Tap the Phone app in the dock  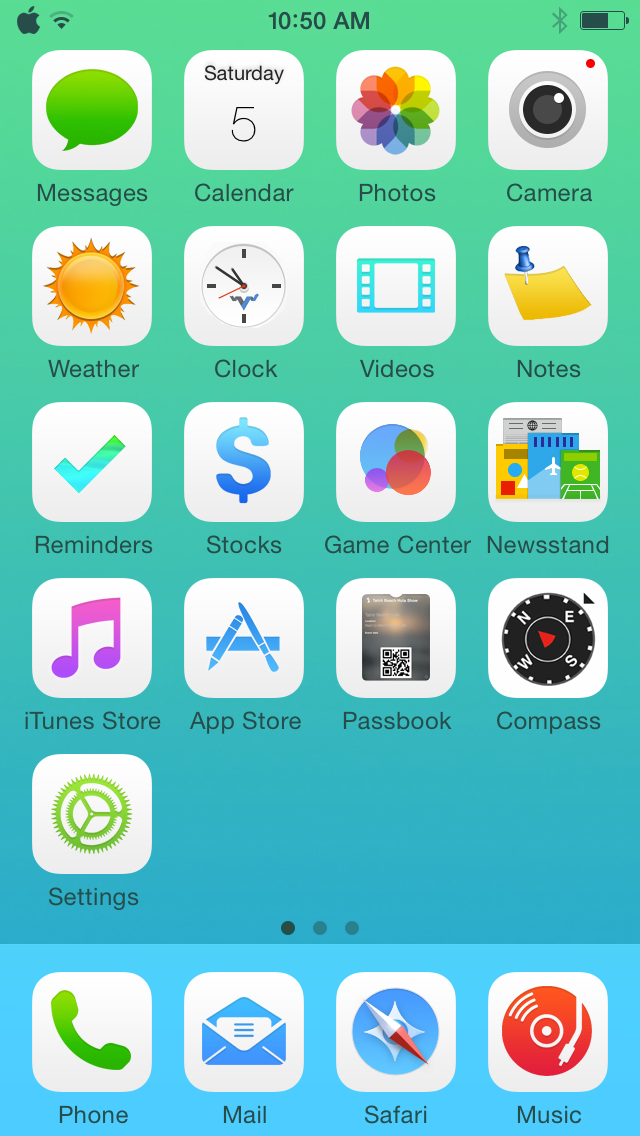tap(92, 1032)
